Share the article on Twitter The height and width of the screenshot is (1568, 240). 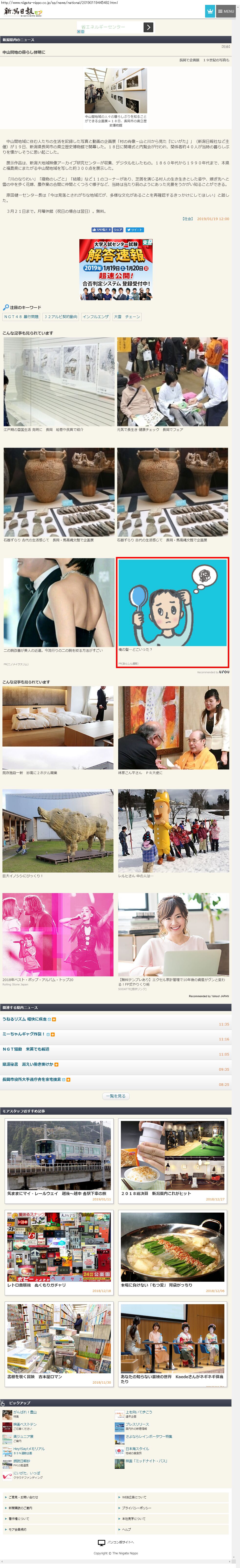[136, 229]
